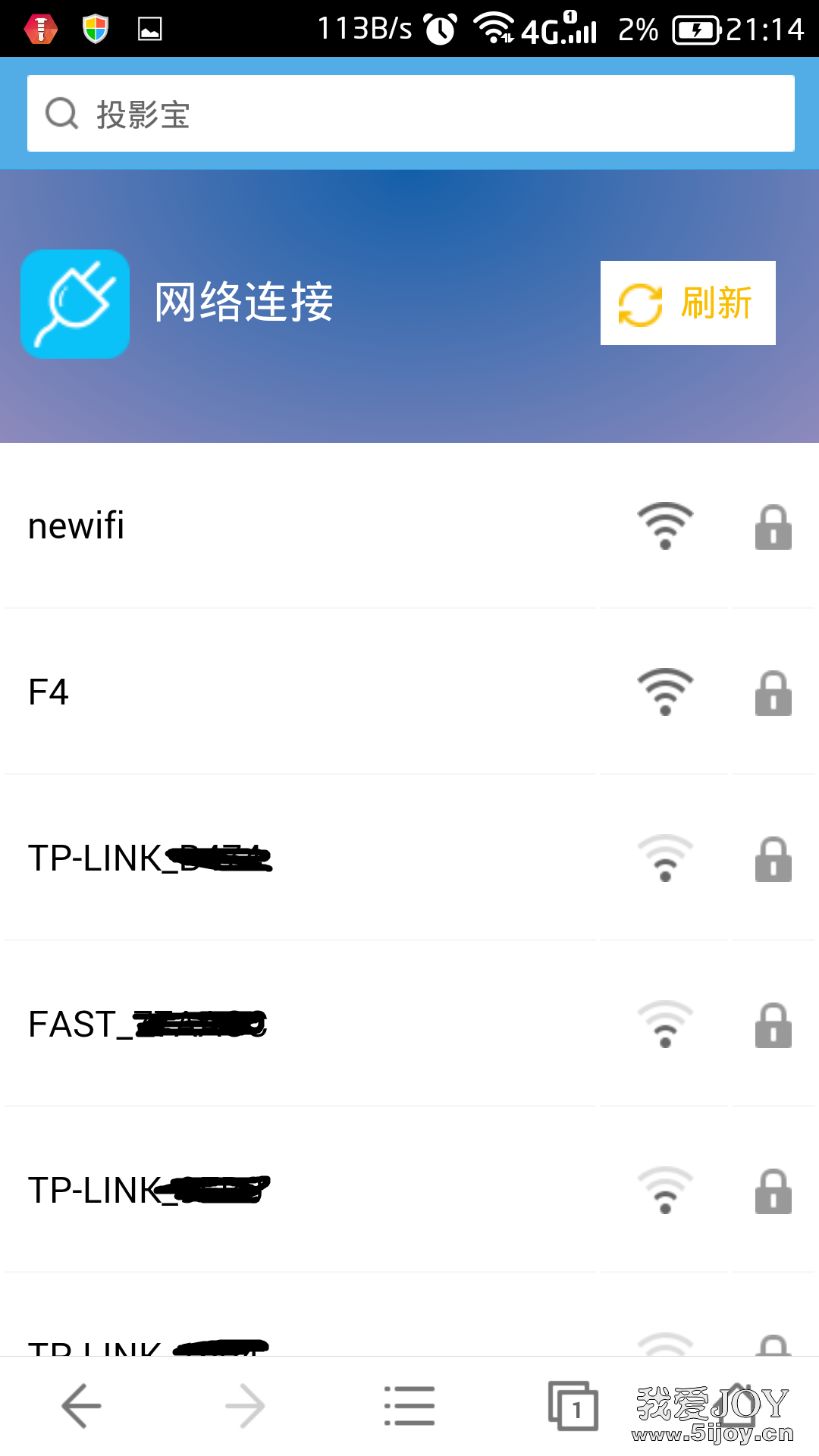The width and height of the screenshot is (819, 1456).
Task: Tap the 投影宝 search field
Action: click(x=410, y=114)
